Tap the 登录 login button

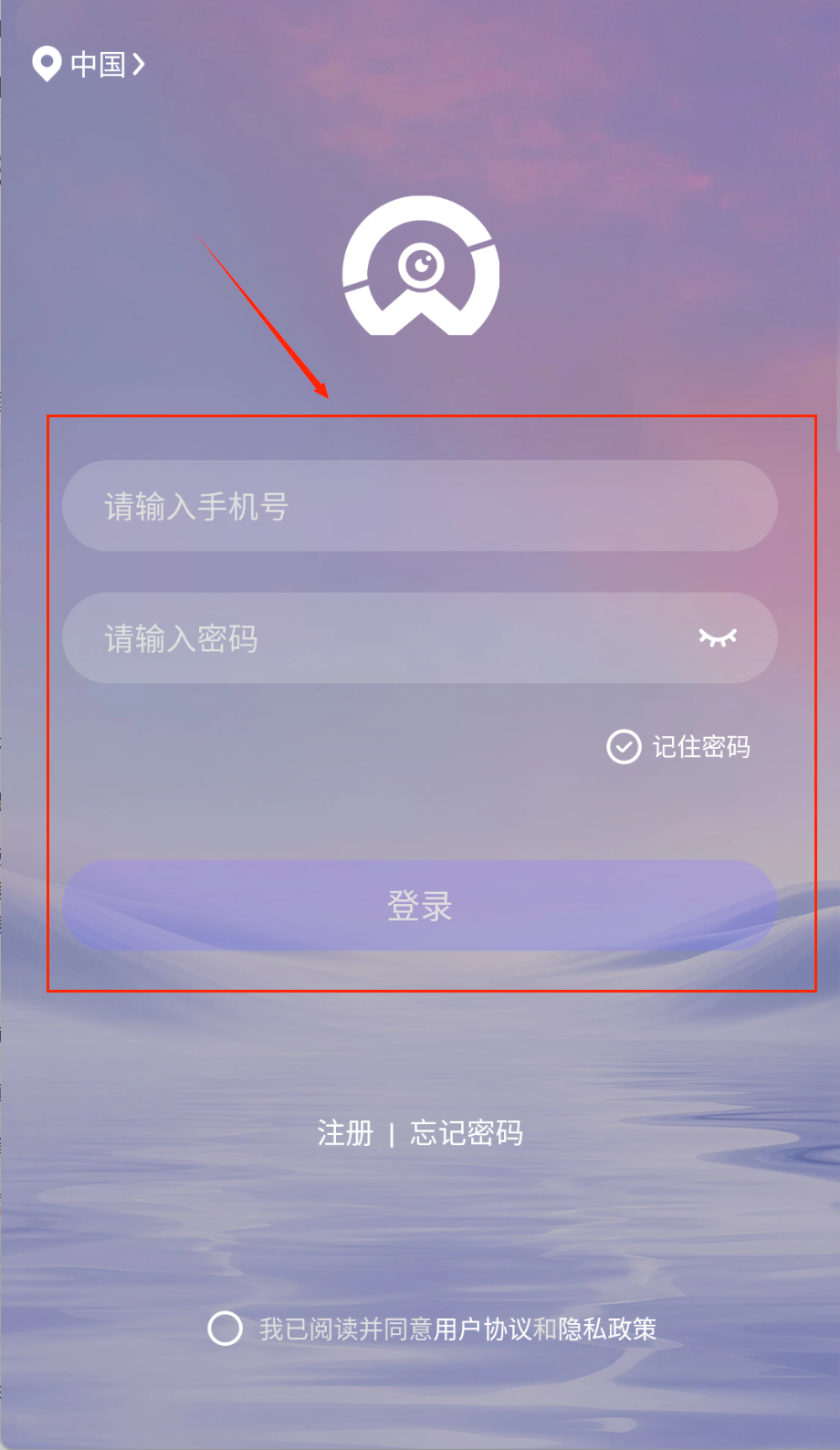click(x=420, y=906)
